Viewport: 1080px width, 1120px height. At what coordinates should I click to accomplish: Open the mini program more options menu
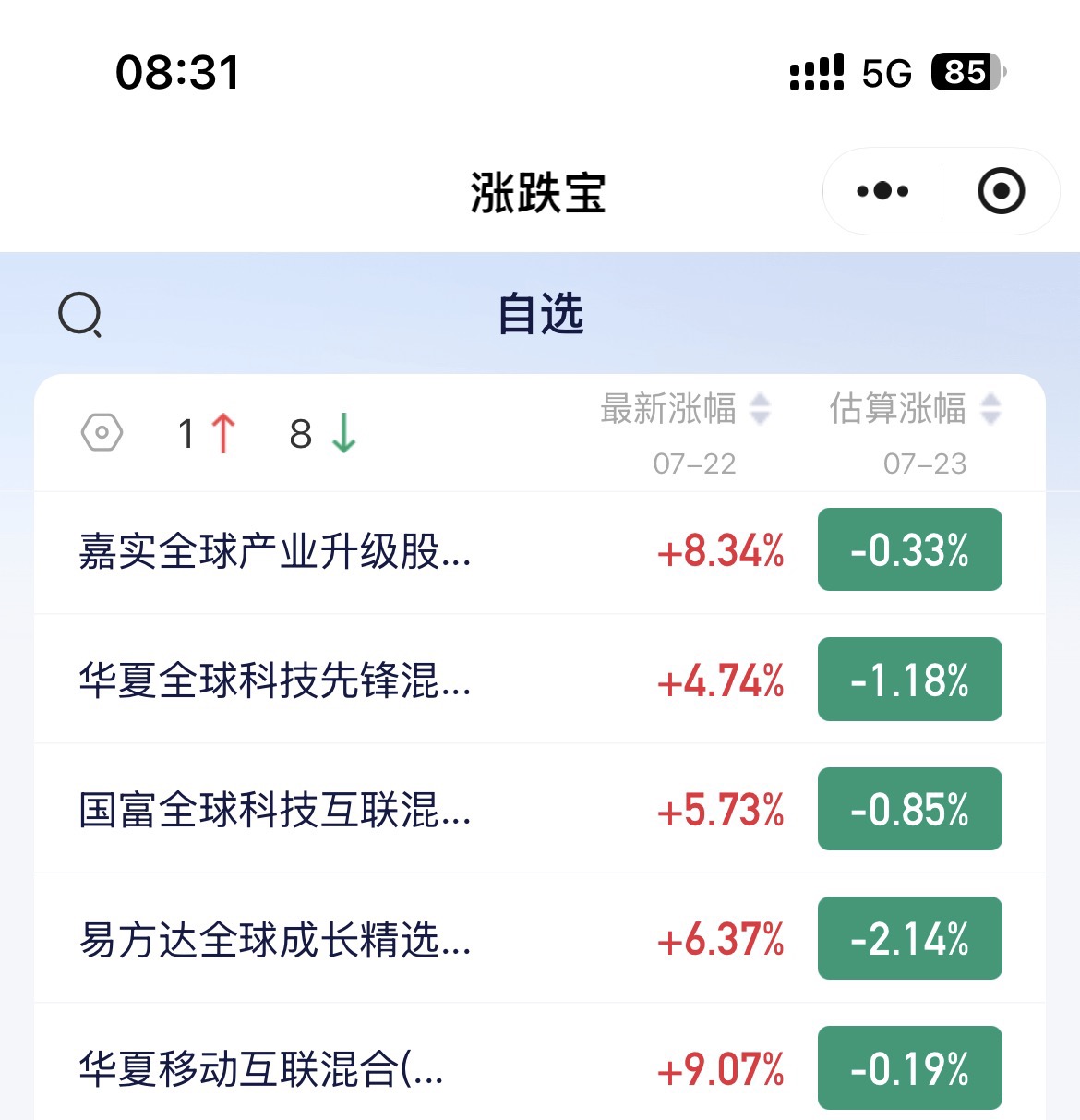coord(882,191)
